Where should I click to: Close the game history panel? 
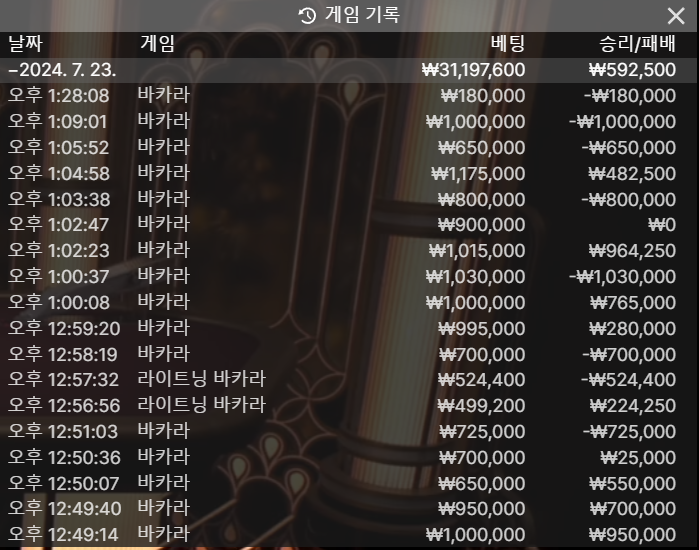pyautogui.click(x=676, y=15)
